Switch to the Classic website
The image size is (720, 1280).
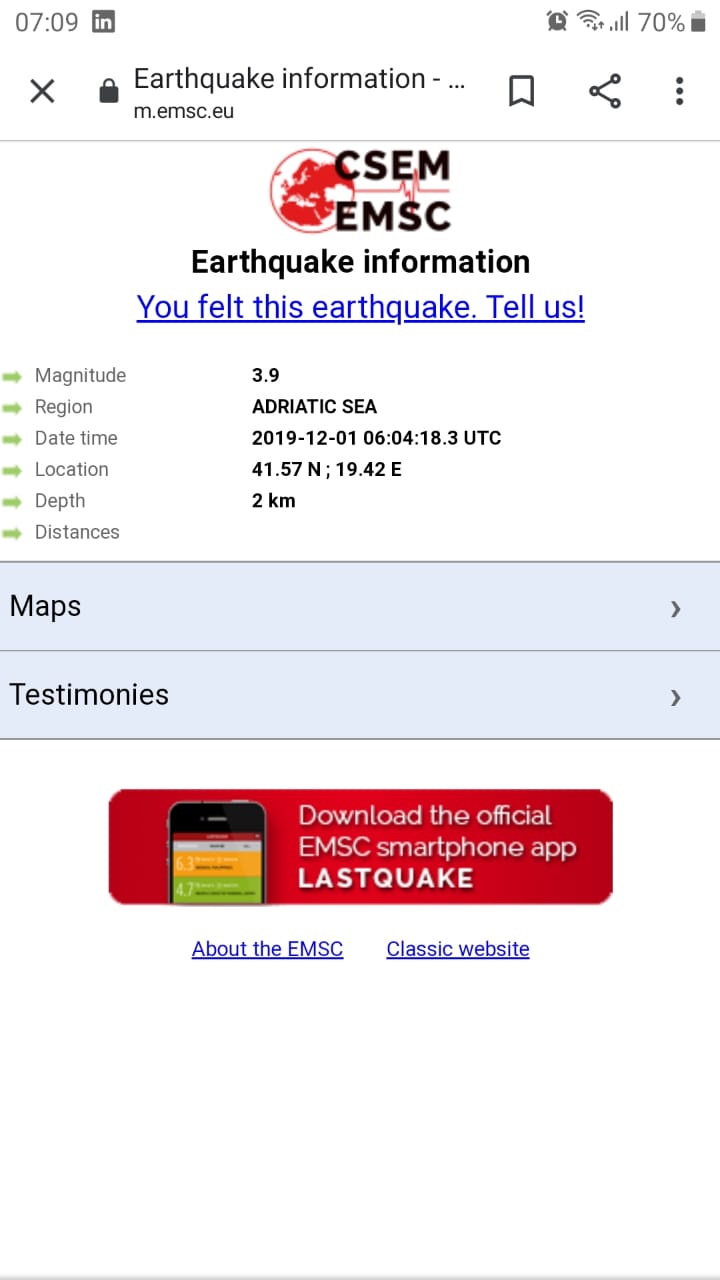tap(458, 949)
